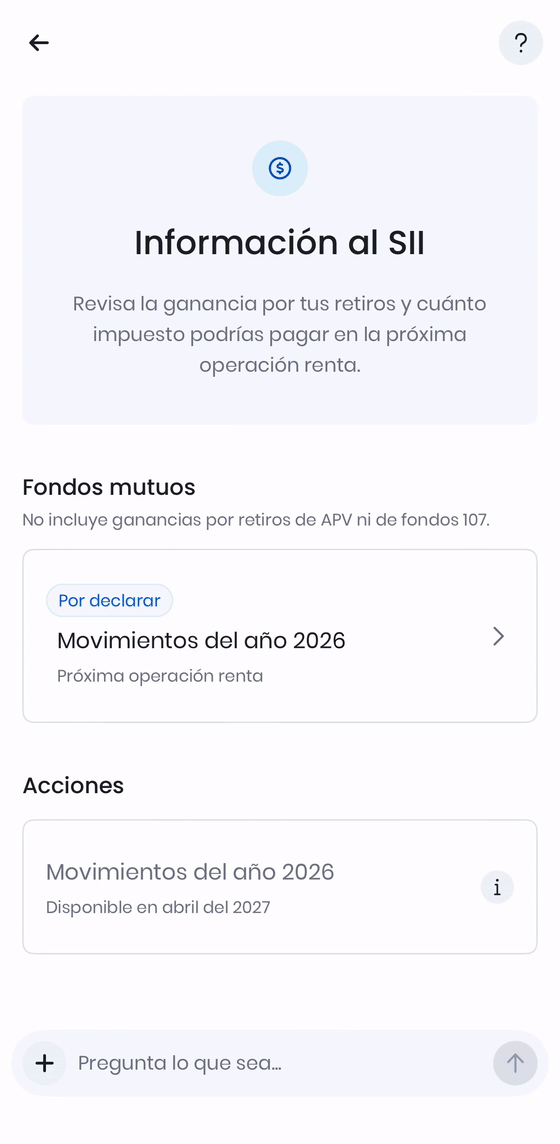
Task: Open the help question mark button
Action: 521,43
